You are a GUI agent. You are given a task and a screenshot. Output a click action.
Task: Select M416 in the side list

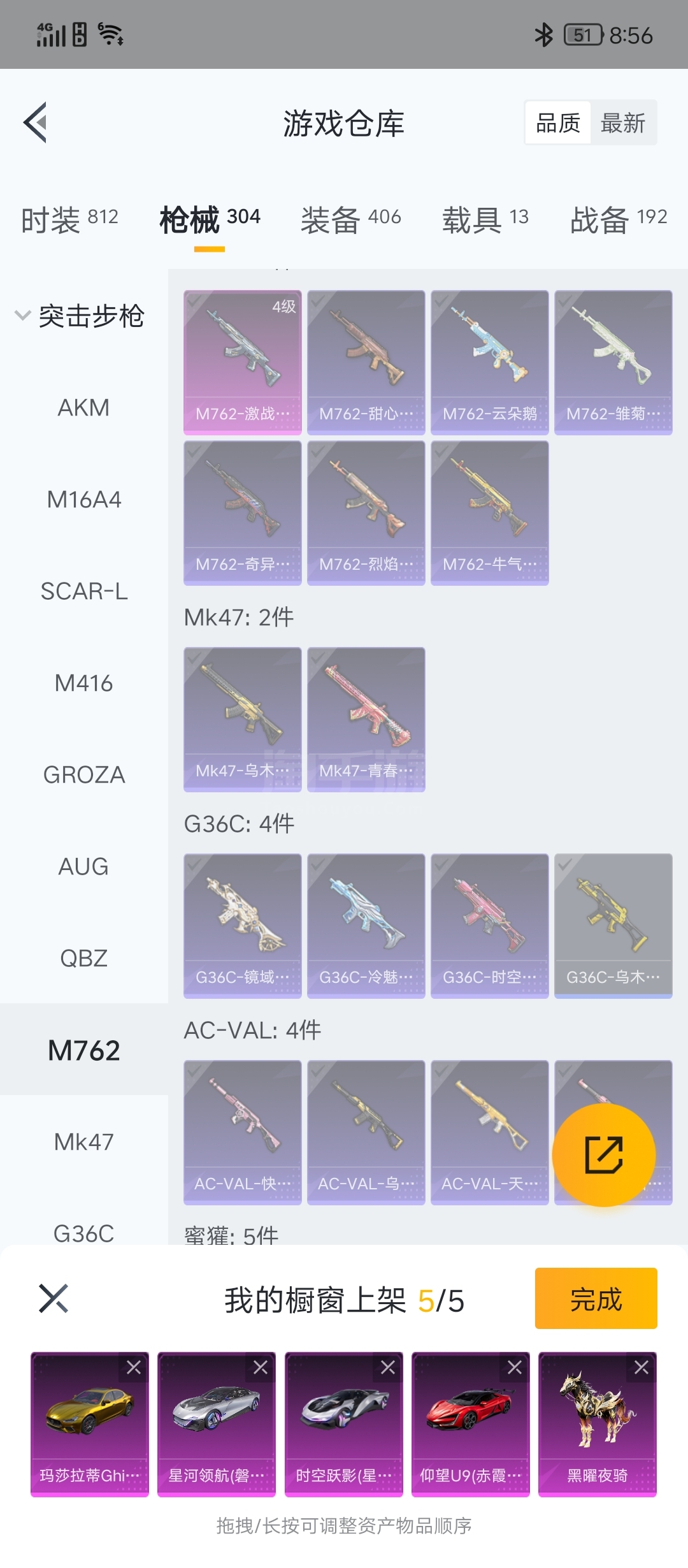pos(84,683)
